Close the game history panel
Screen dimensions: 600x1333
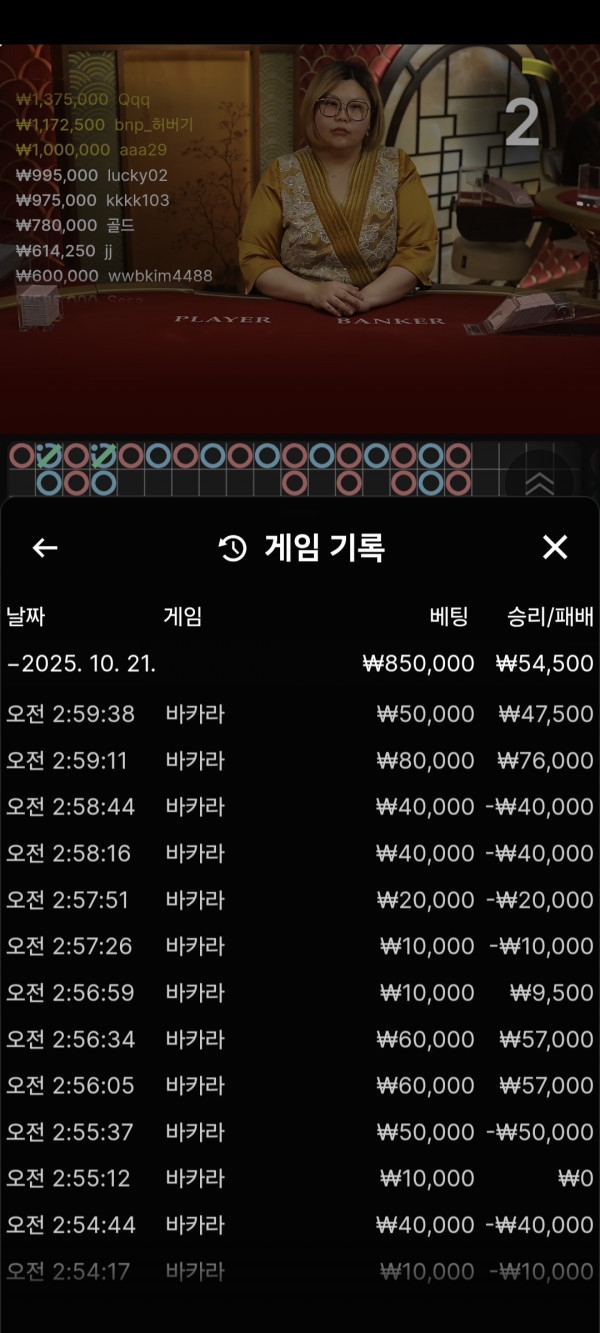pyautogui.click(x=554, y=547)
